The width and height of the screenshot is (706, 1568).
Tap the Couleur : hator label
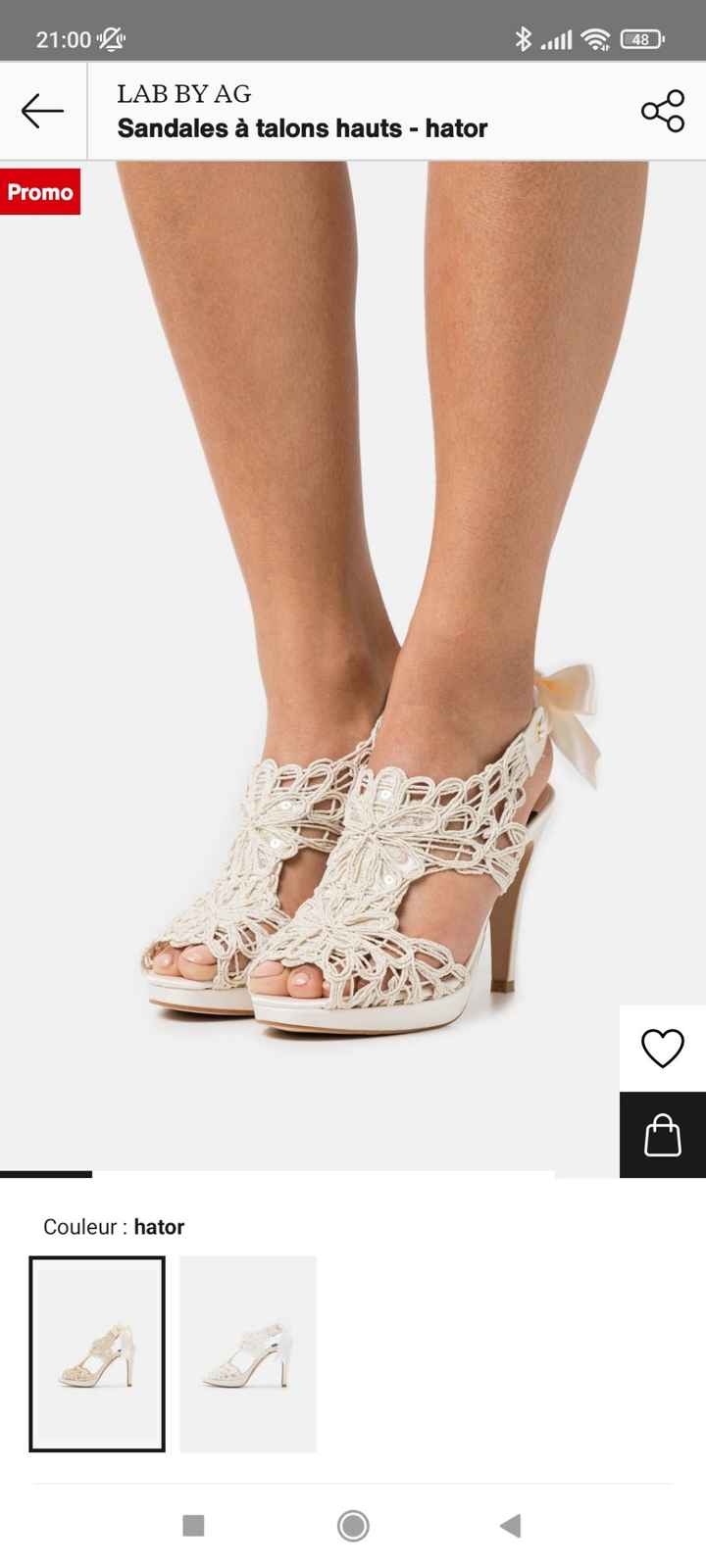tap(114, 1226)
